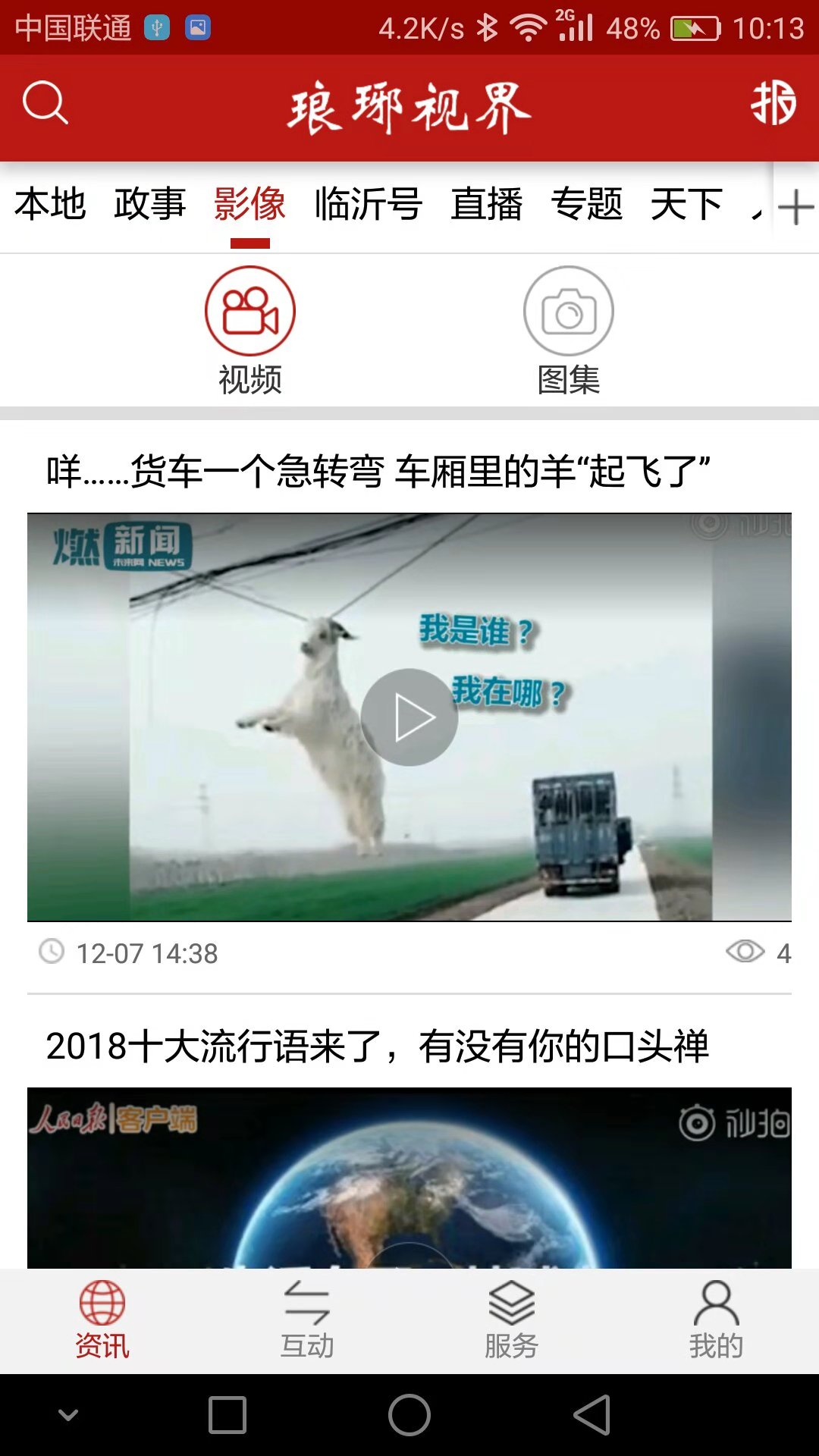Tap the system home button
819x1456 pixels.
coord(409,1415)
